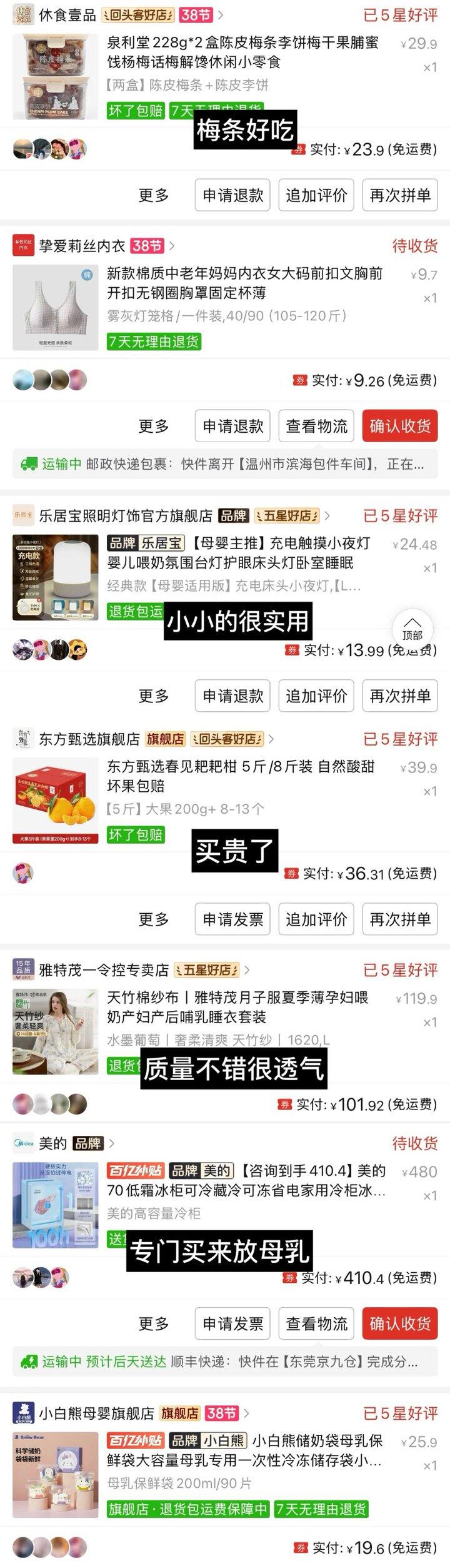Tap 更多 under the 东方甄选 order
The image size is (450, 1568).
click(154, 919)
